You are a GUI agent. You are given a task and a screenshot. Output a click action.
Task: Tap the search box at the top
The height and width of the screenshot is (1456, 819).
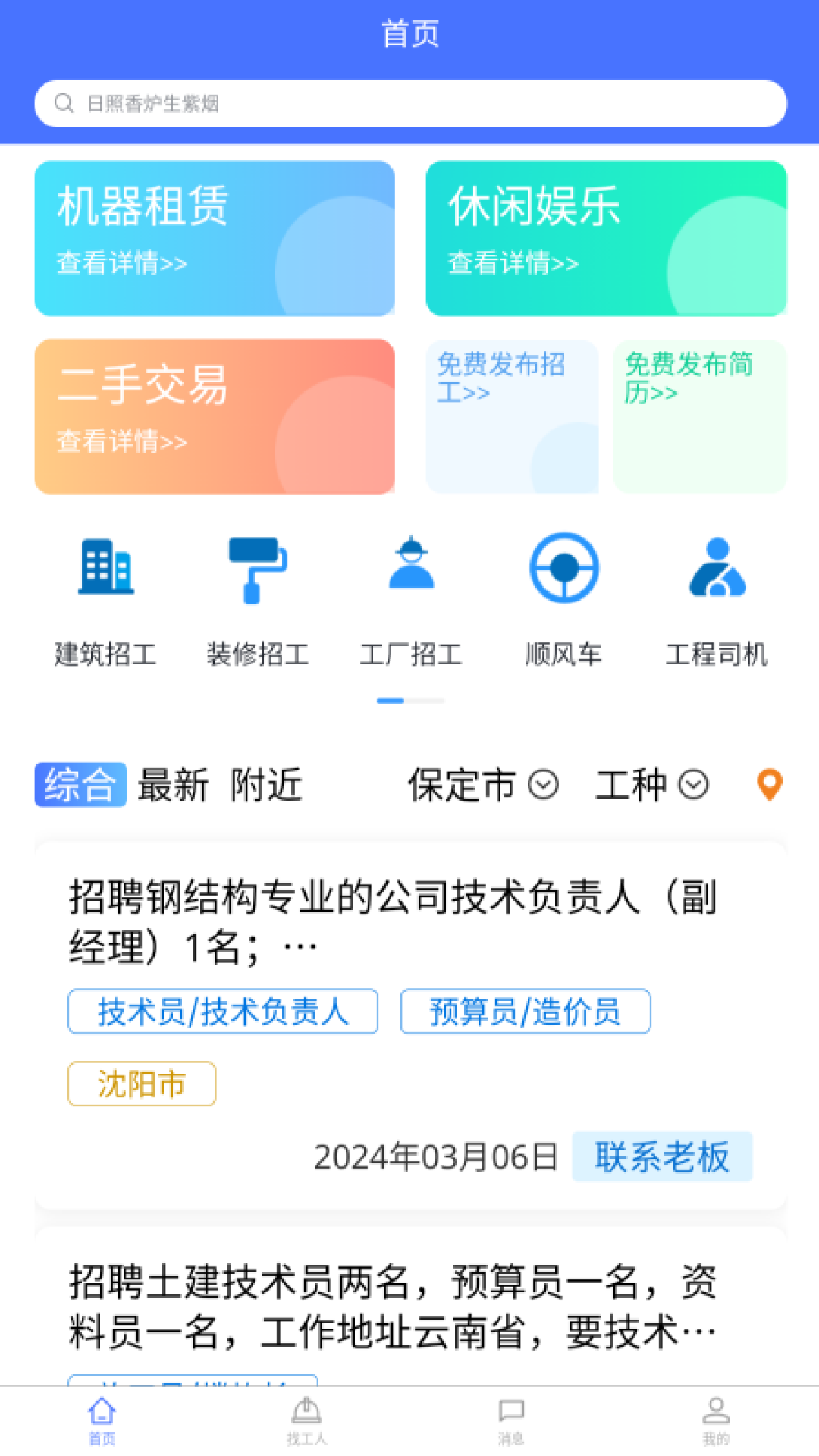click(x=409, y=104)
